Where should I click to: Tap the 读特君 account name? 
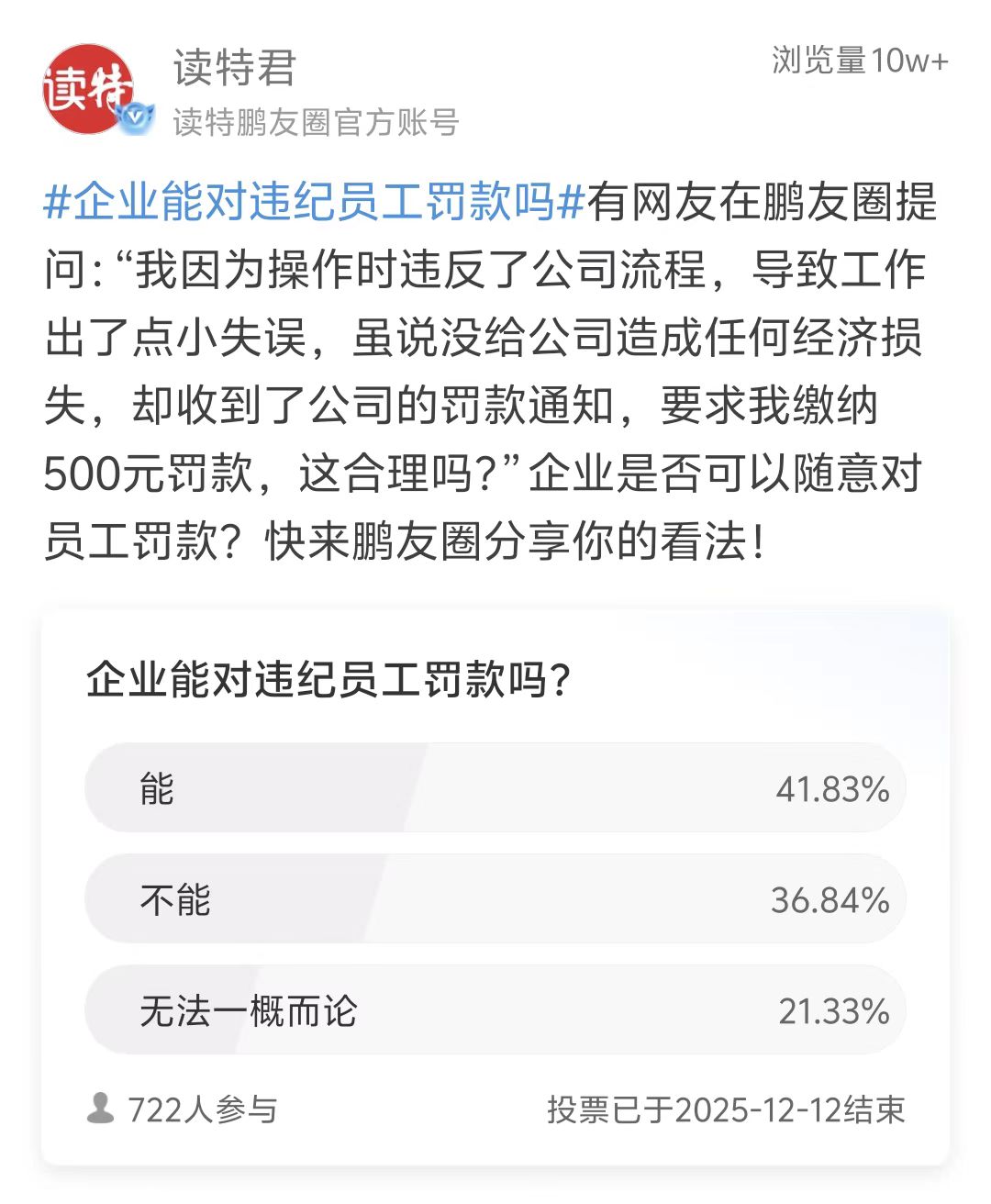pos(235,68)
